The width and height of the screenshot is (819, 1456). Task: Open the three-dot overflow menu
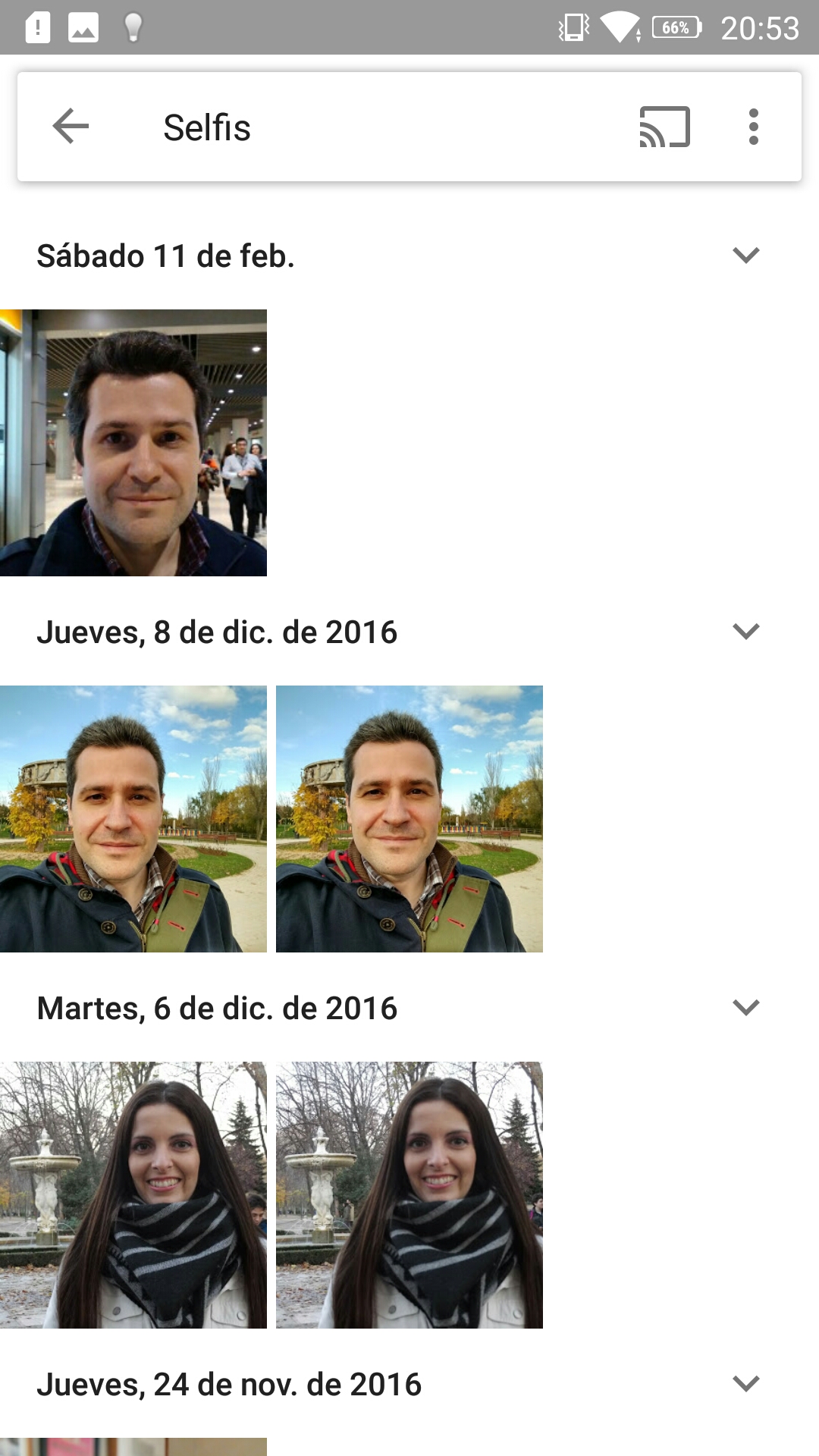coord(753,127)
